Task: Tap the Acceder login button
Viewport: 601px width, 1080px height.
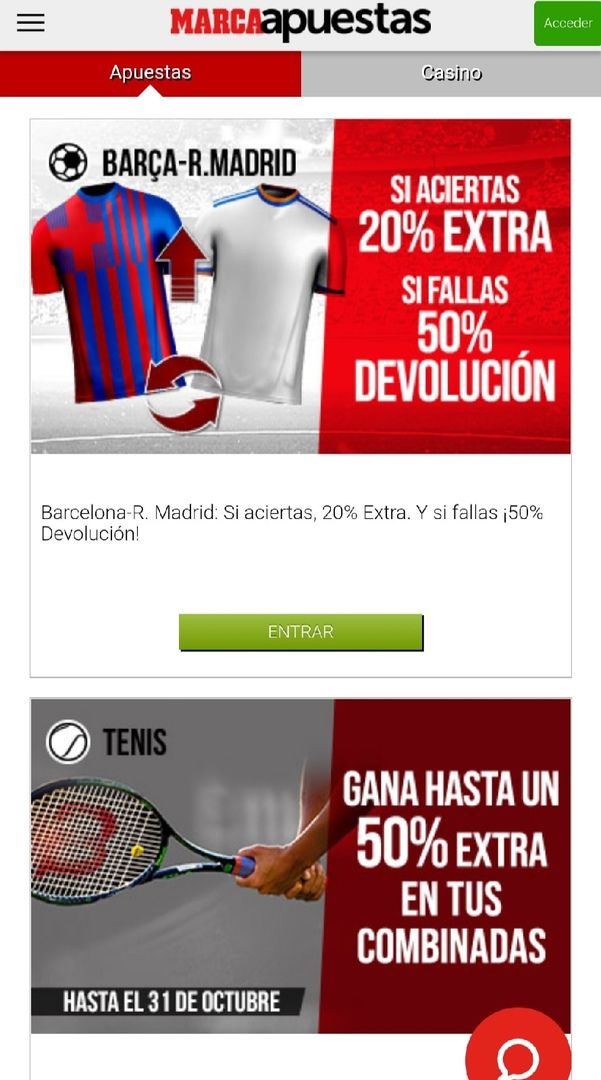Action: pos(567,23)
